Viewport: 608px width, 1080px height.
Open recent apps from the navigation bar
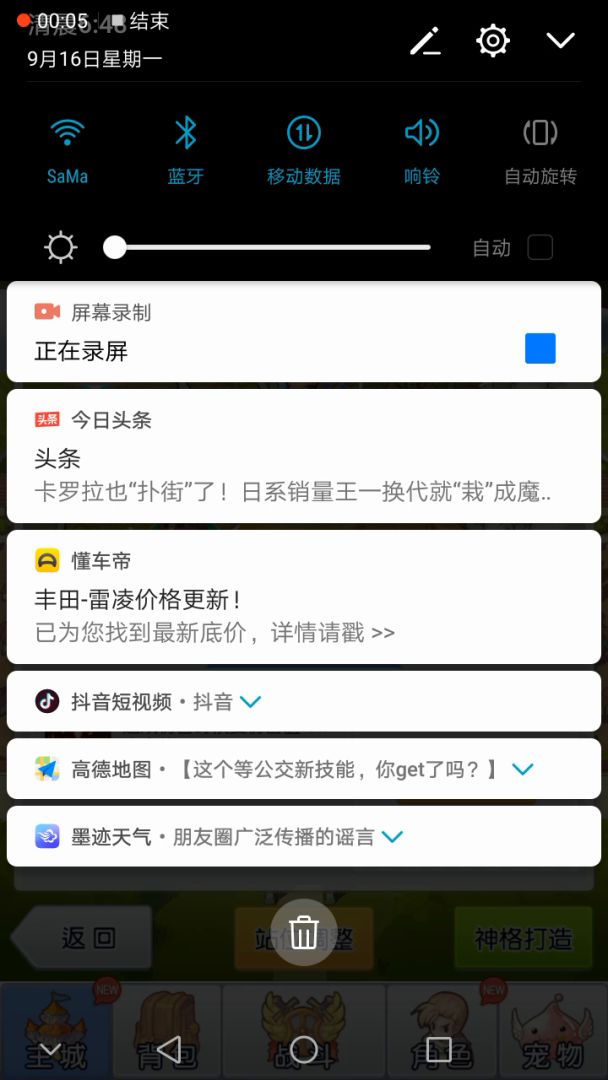click(438, 1049)
